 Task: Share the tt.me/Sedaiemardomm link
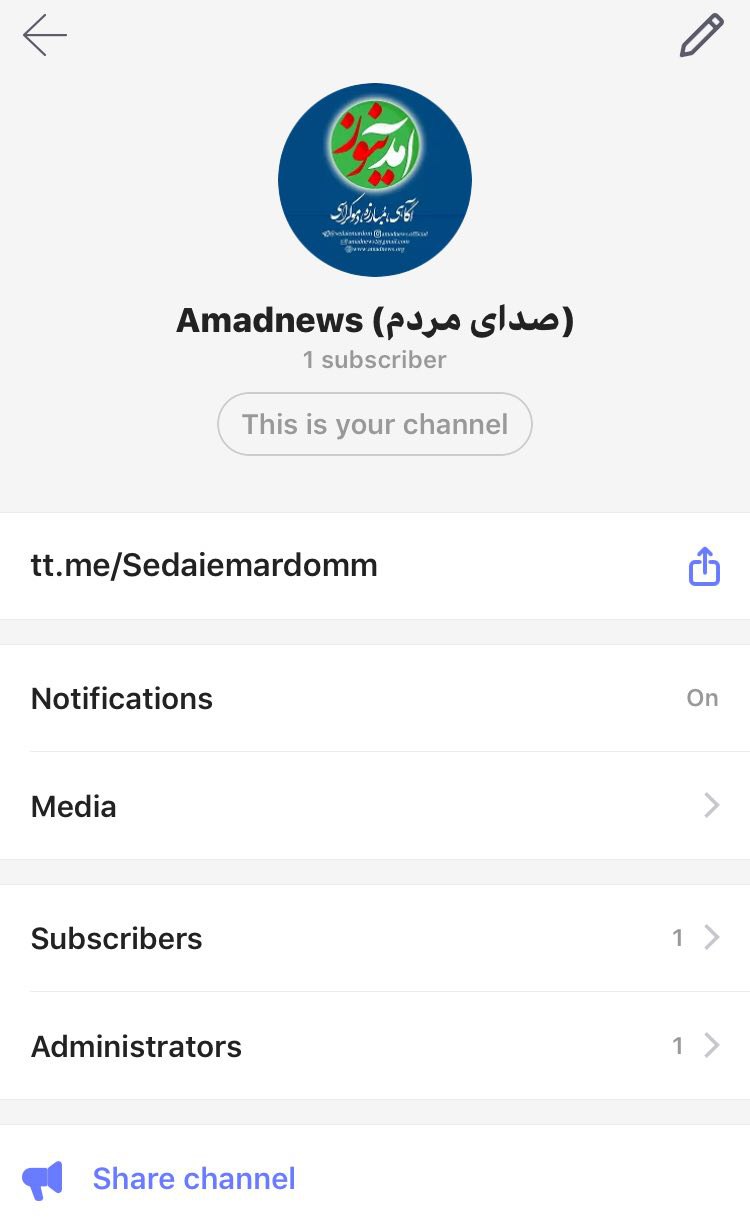[x=704, y=566]
